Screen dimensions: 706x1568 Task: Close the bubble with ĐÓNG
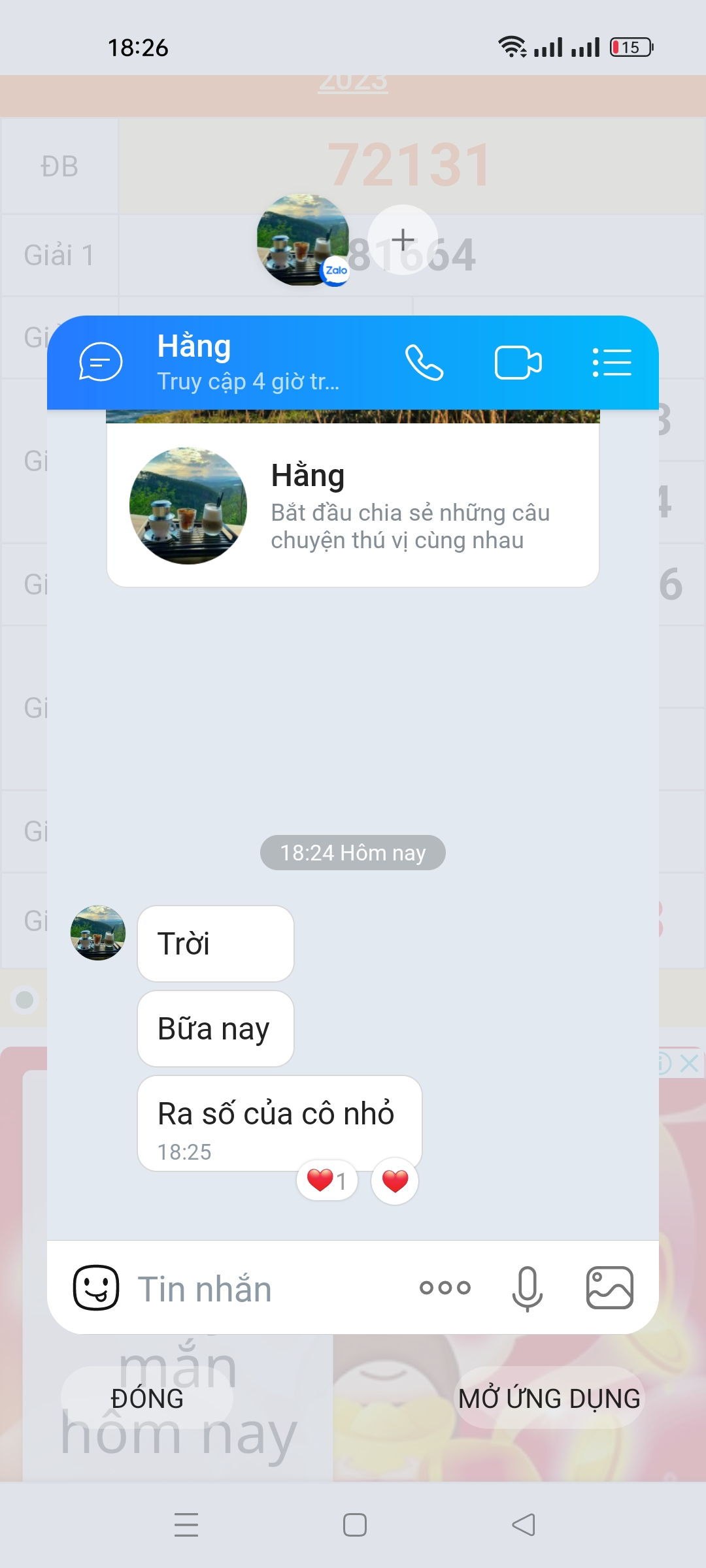pyautogui.click(x=147, y=1398)
